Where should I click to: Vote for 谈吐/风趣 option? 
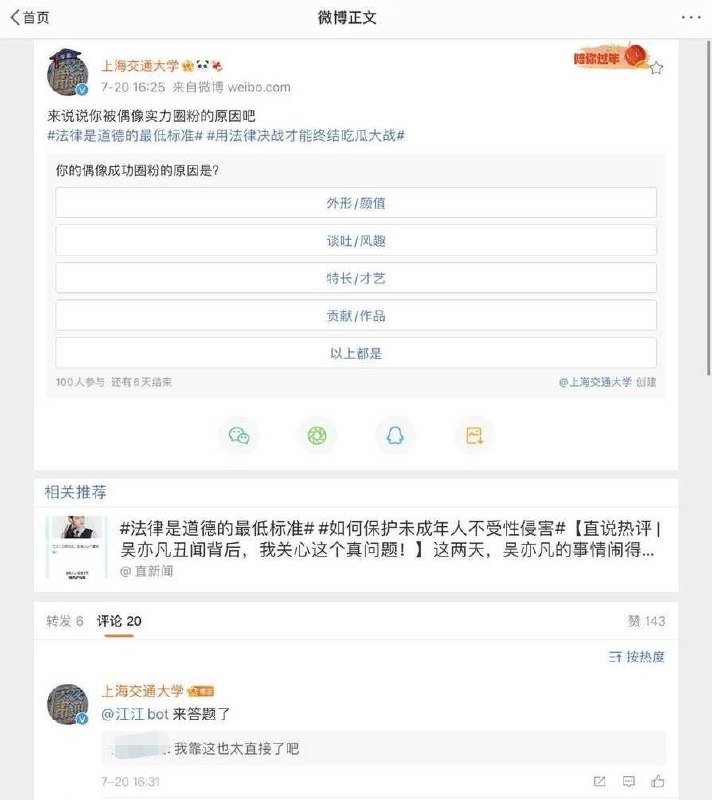(356, 240)
